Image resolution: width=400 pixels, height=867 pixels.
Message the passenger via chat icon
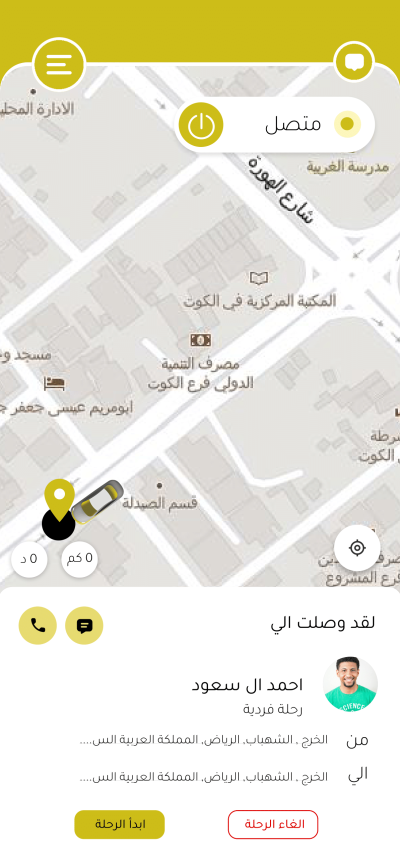point(84,625)
